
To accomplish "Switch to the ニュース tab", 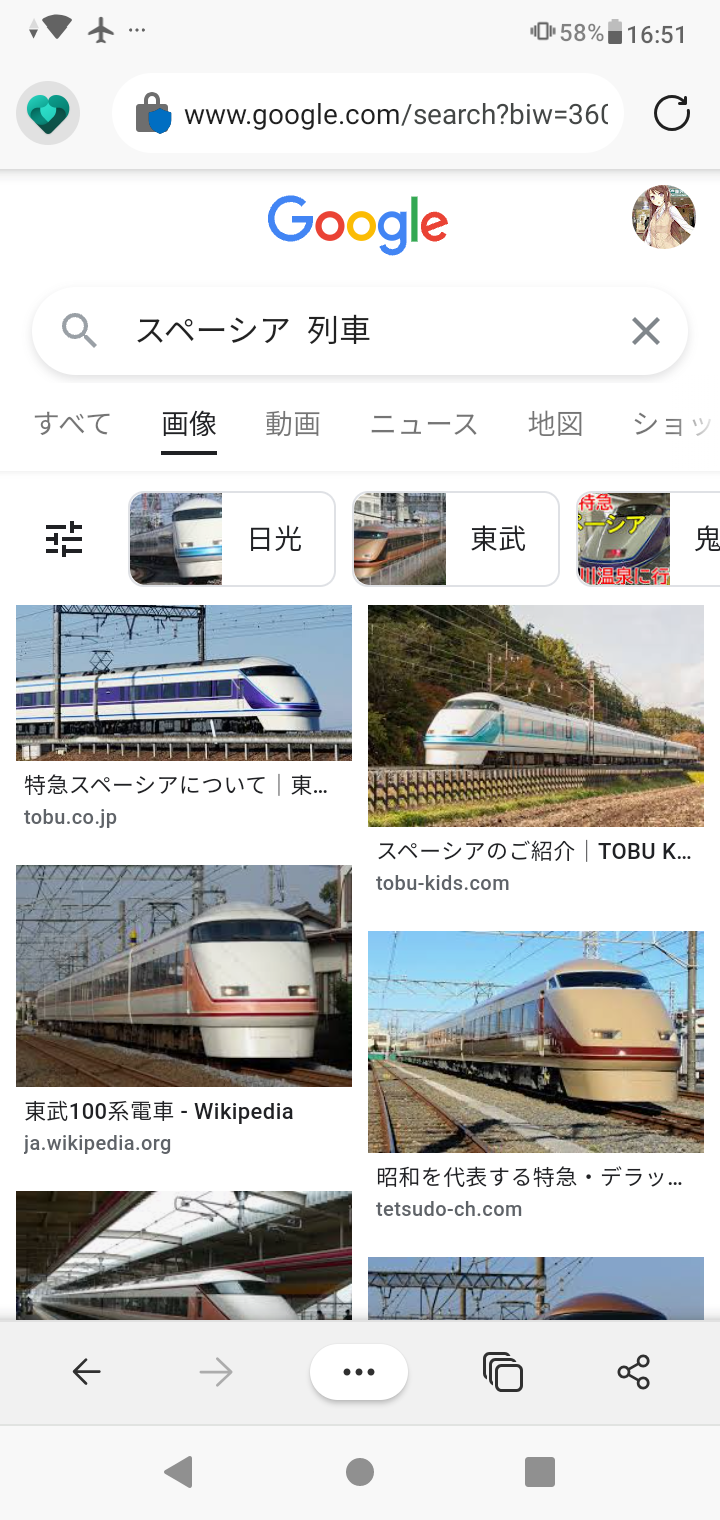I will point(424,424).
